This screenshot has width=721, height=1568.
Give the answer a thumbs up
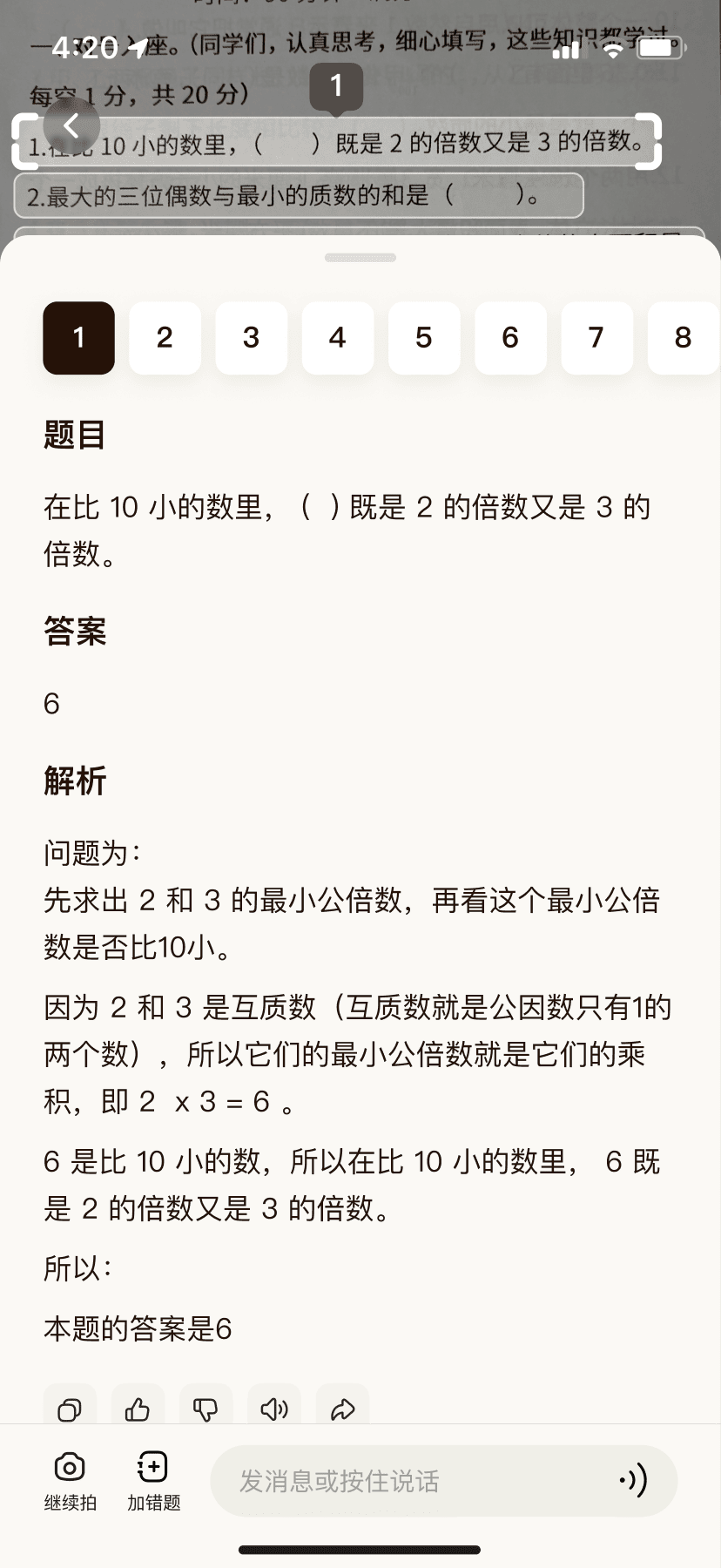click(138, 1409)
